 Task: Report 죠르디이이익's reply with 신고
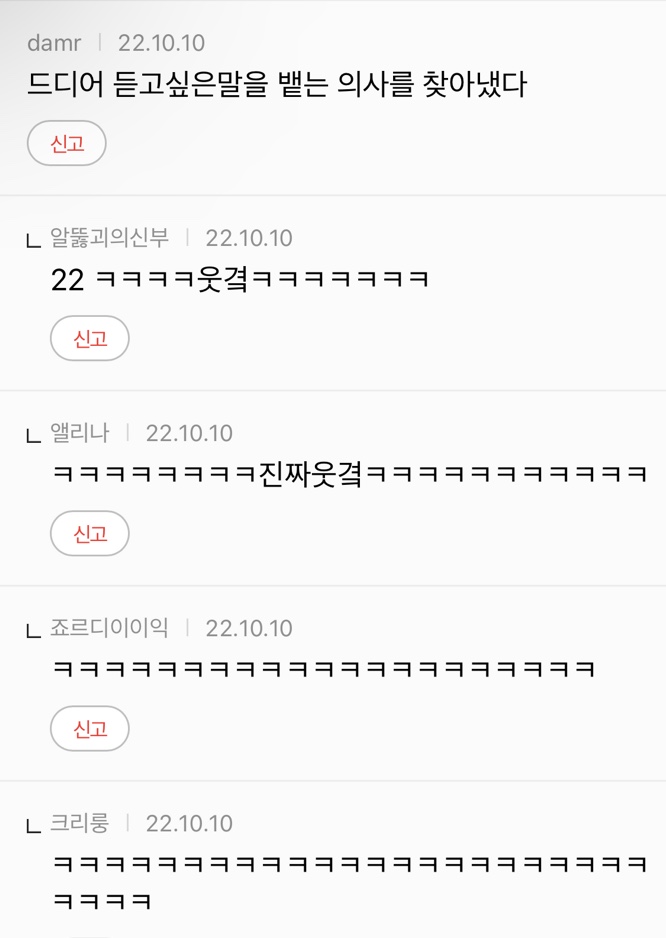90,729
